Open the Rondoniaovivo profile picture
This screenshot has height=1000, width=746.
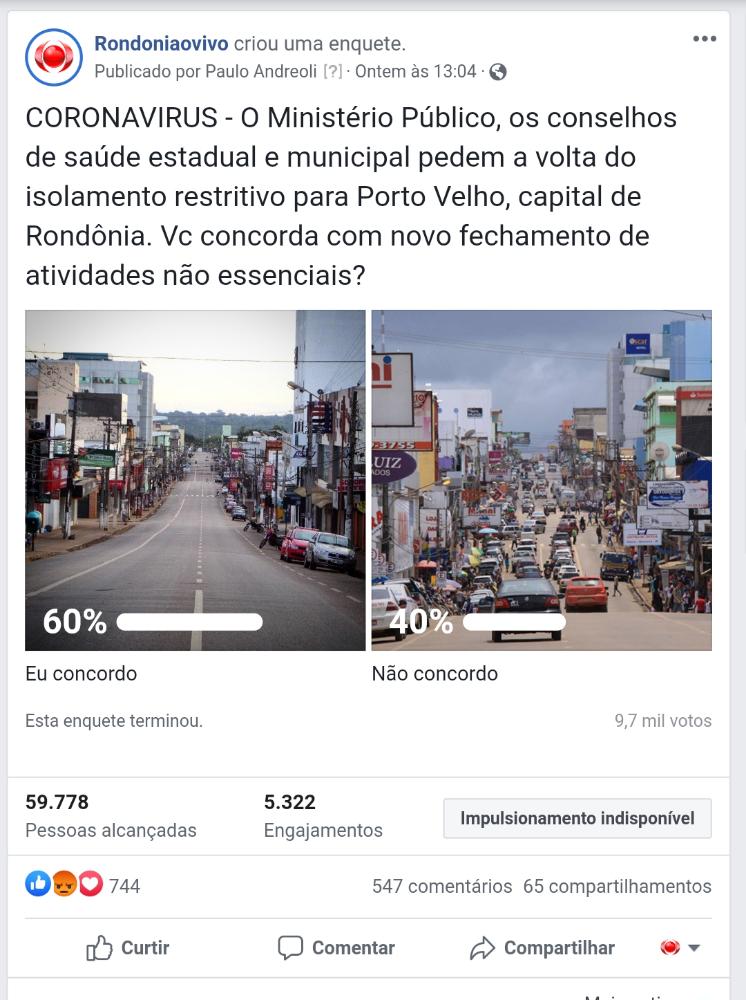54,57
